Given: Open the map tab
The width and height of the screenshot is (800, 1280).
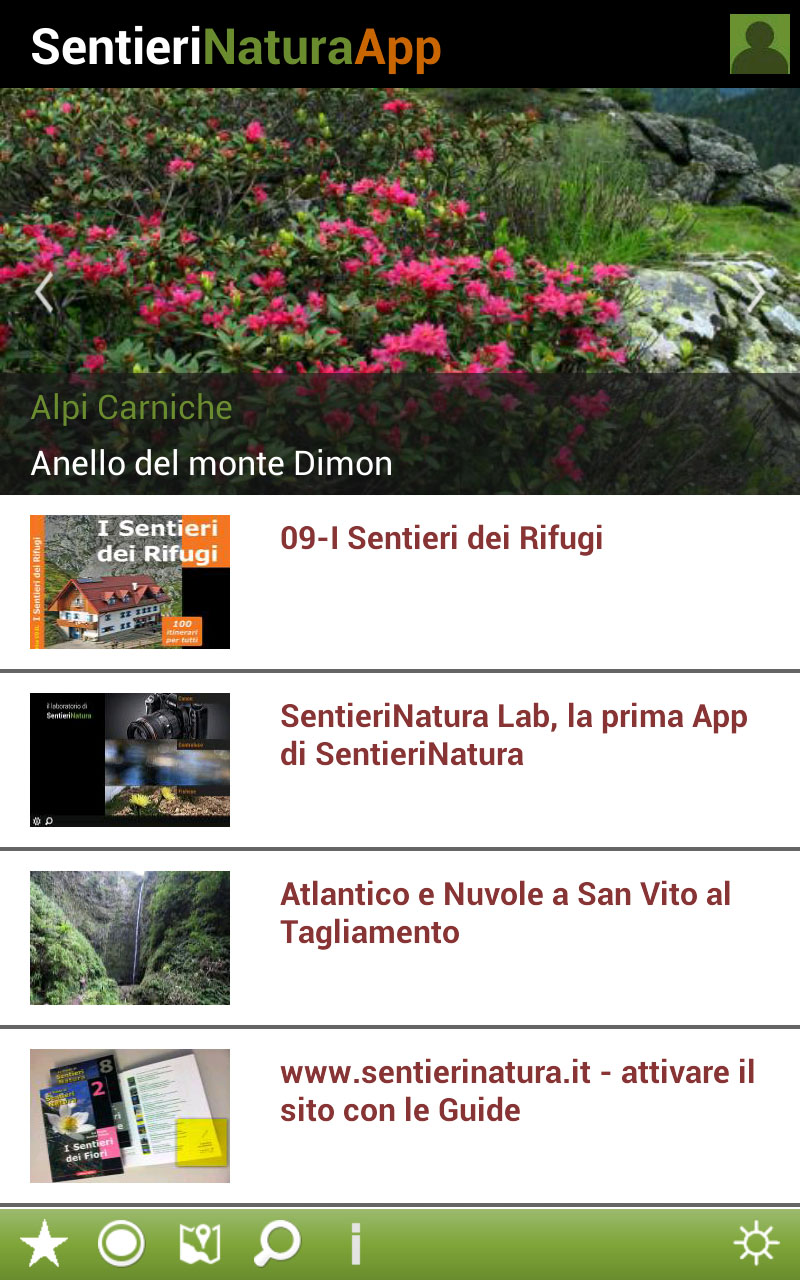Looking at the screenshot, I should 199,1244.
